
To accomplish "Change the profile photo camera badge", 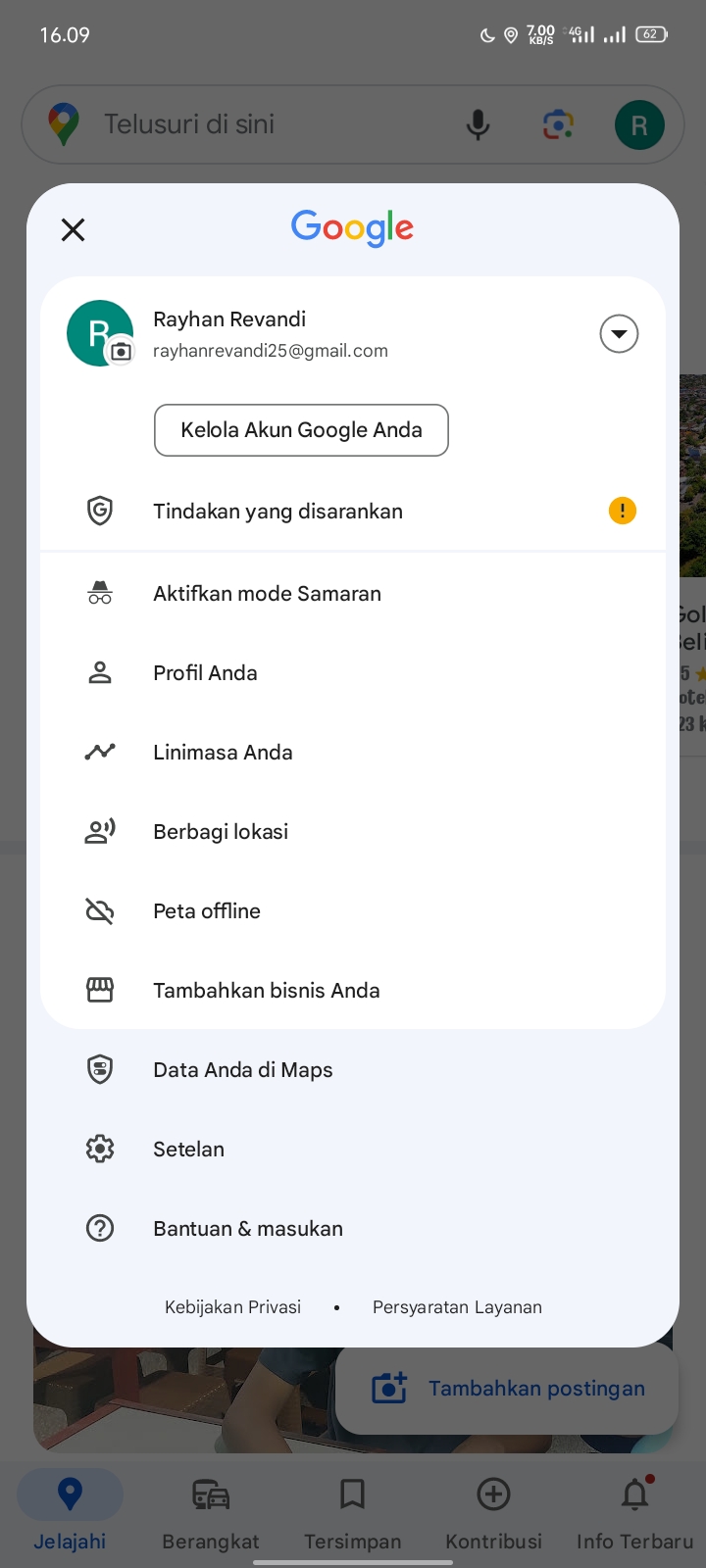I will (121, 351).
